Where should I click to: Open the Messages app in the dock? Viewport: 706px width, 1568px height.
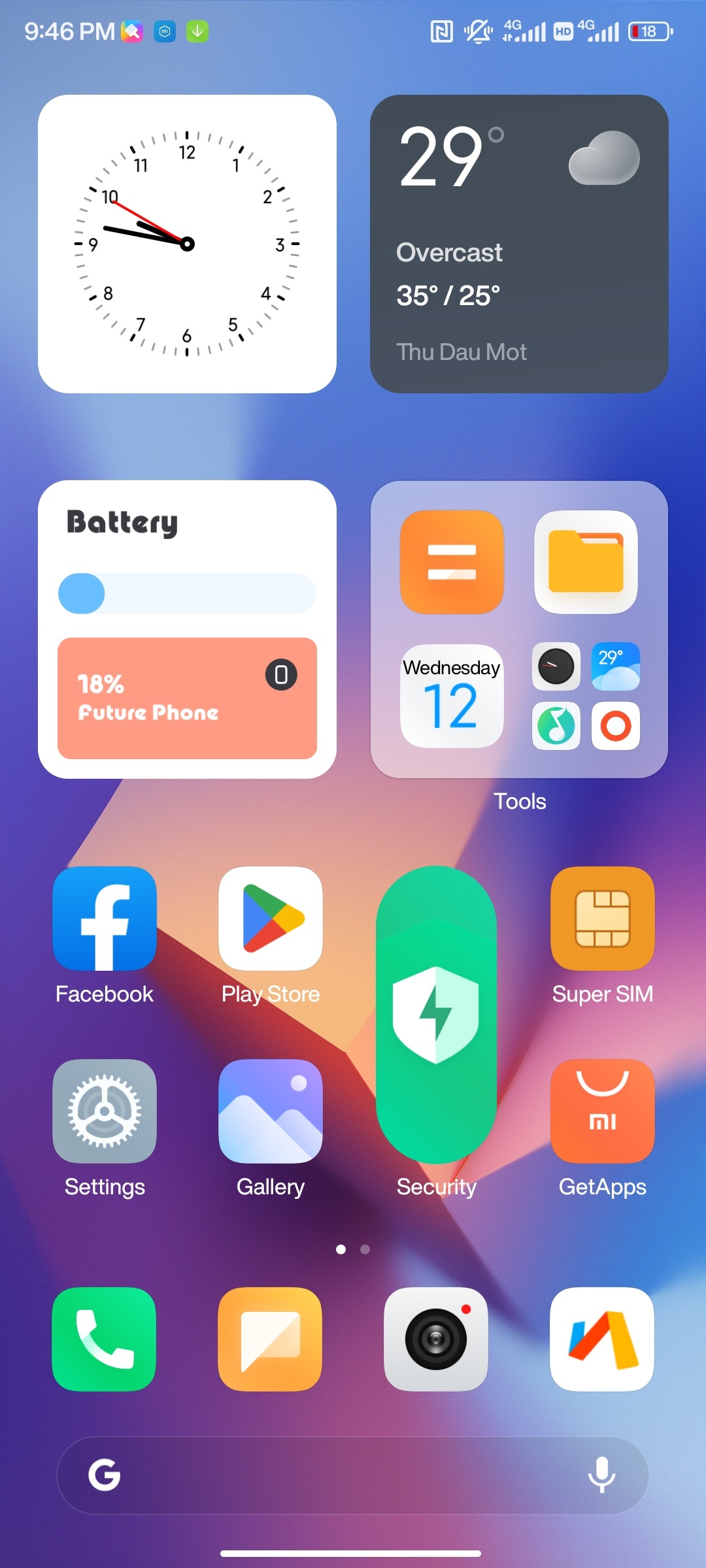270,1339
